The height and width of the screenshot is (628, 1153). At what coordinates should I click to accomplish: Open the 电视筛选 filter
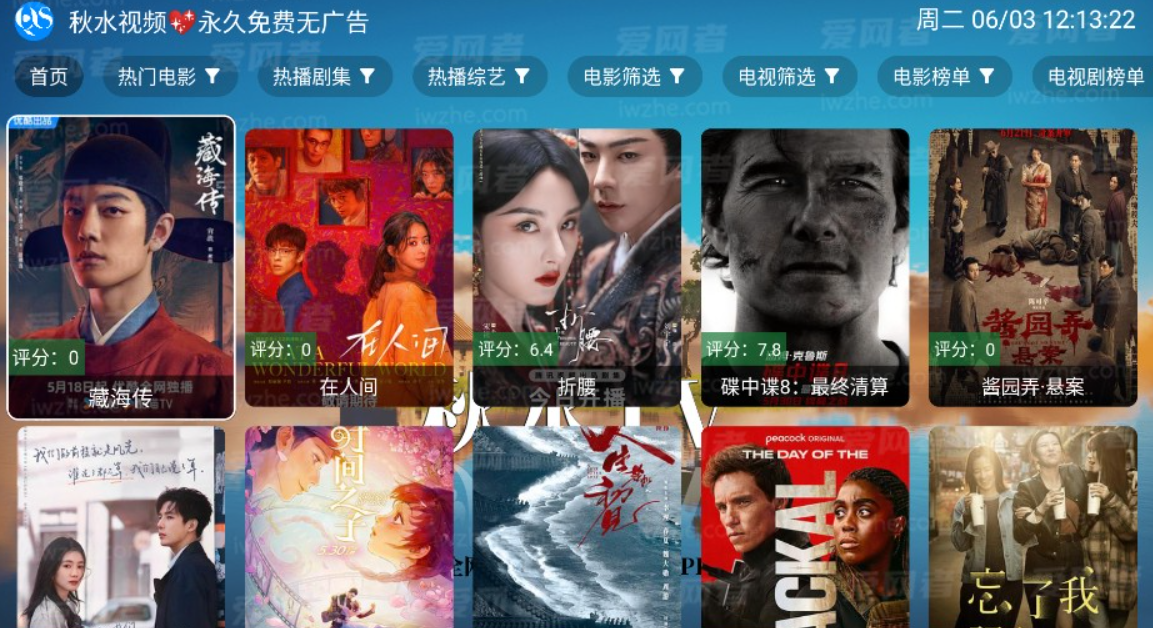coord(790,76)
